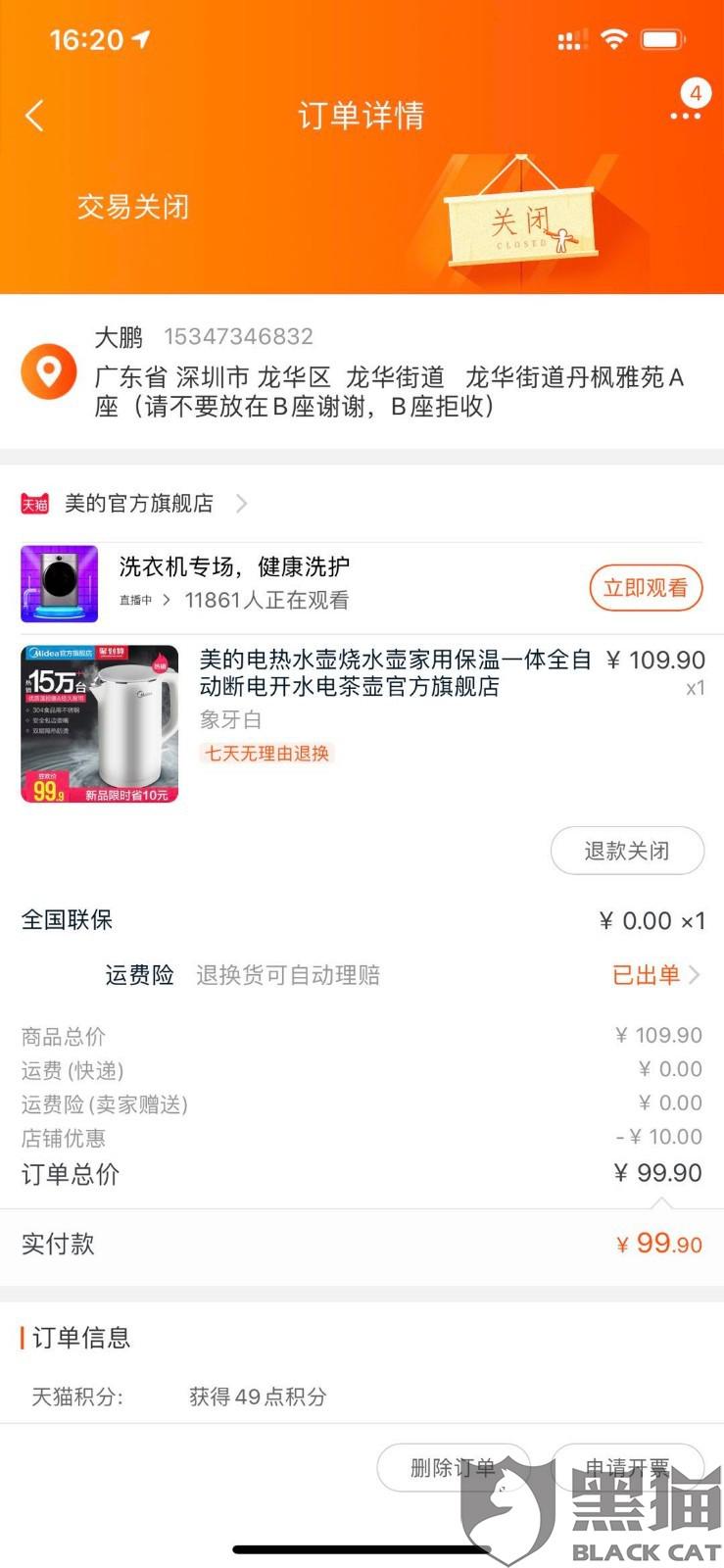Tap 立即观看 to watch the livestream
The width and height of the screenshot is (724, 1568).
point(645,588)
